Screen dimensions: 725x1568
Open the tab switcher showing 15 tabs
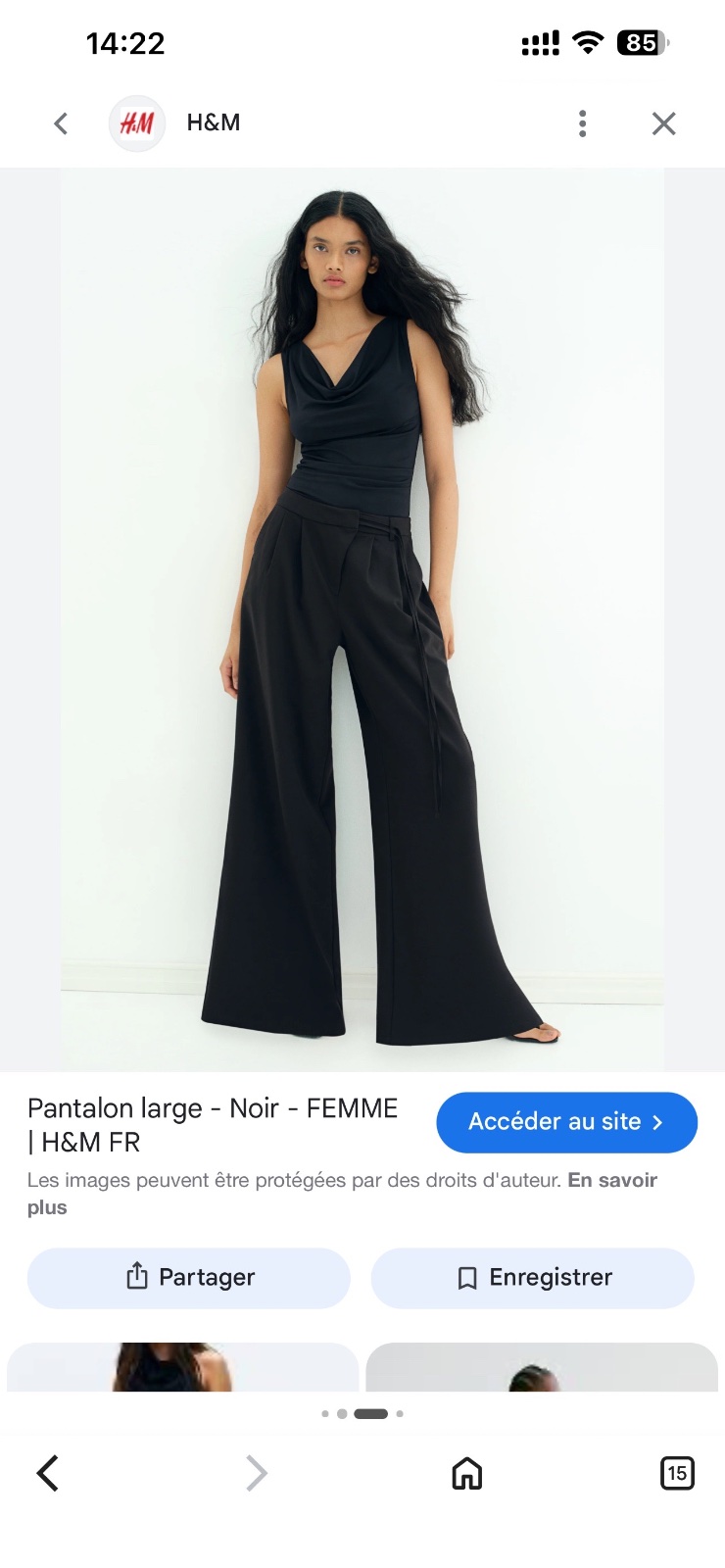pyautogui.click(x=677, y=1473)
